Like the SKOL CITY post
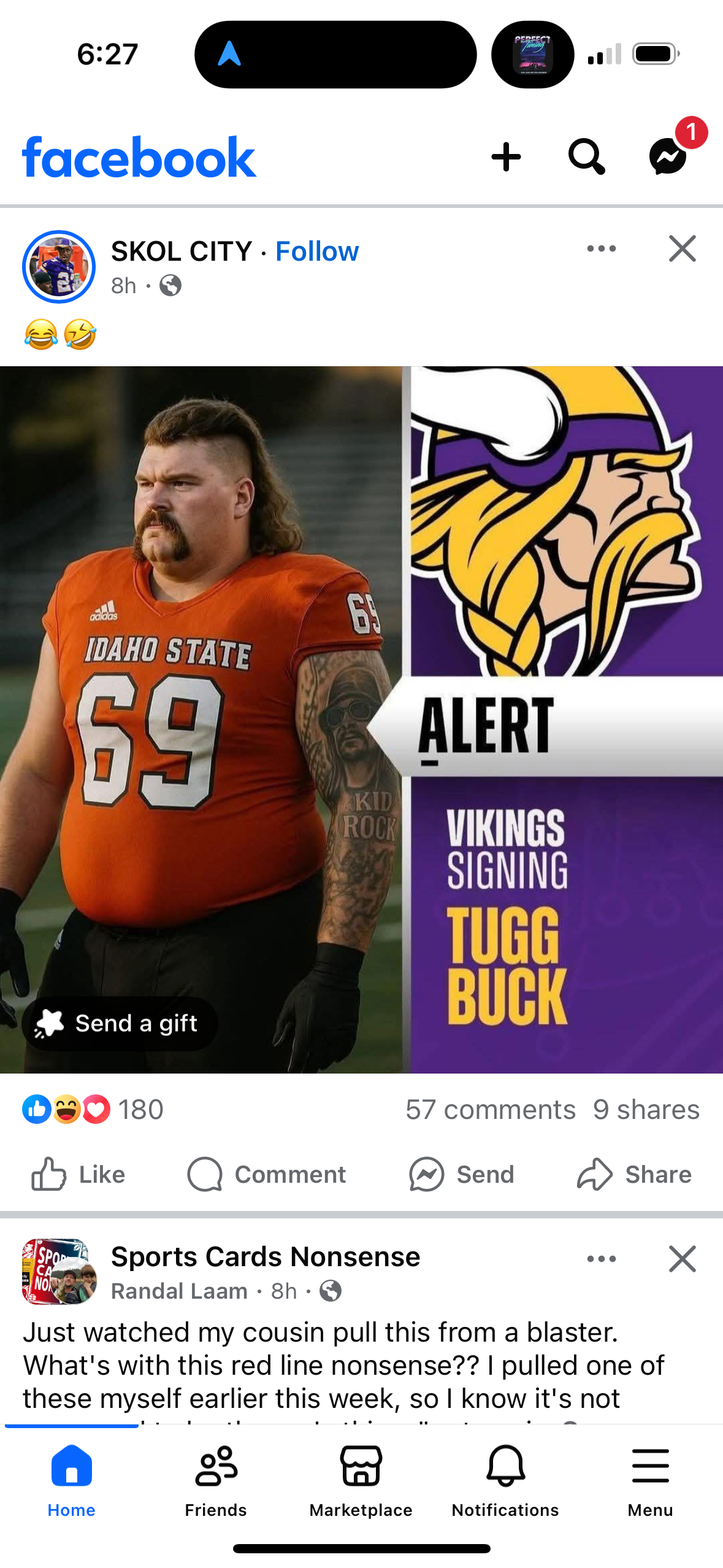The width and height of the screenshot is (723, 1568). [x=78, y=1174]
